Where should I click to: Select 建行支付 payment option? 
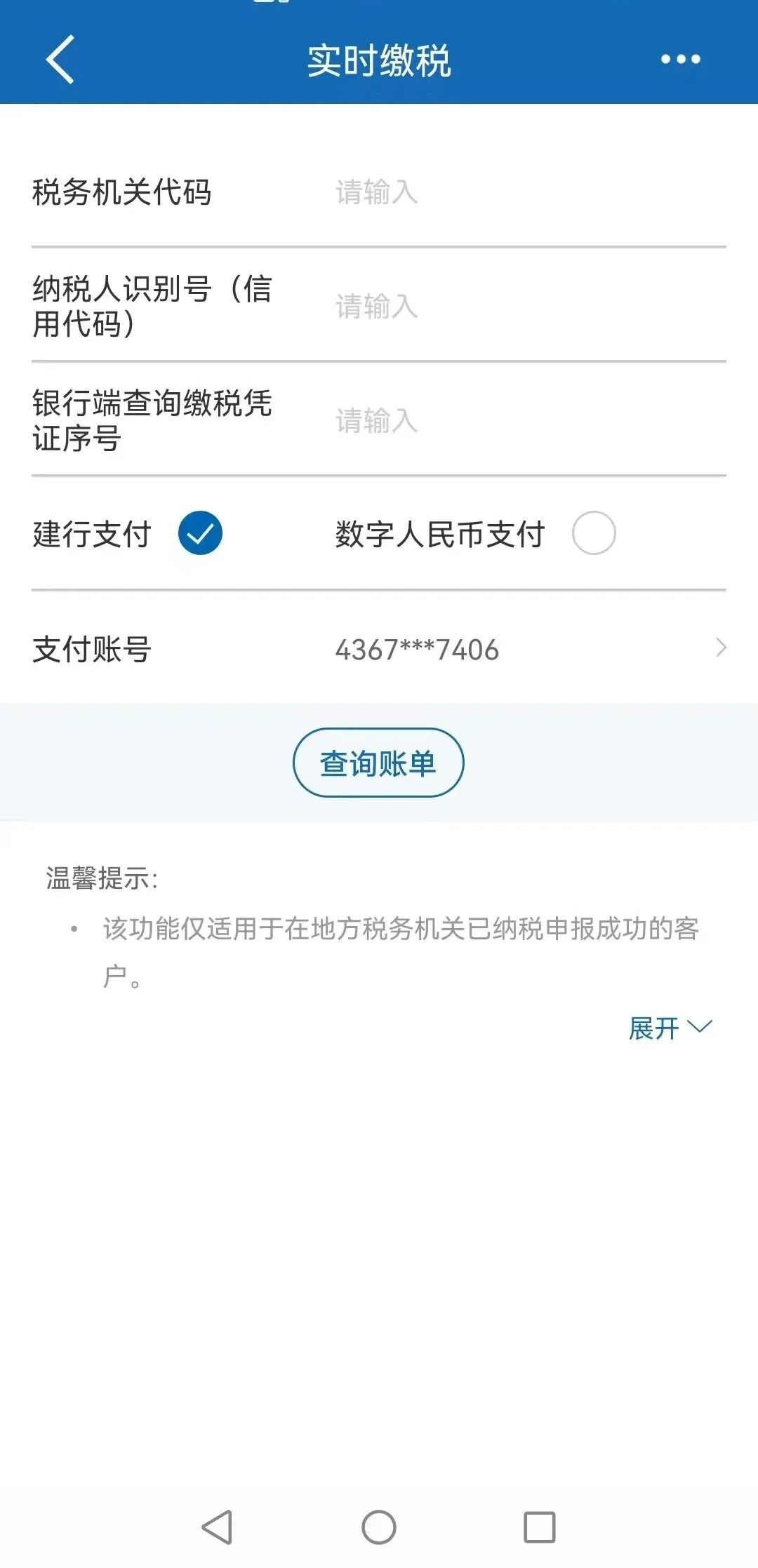[200, 533]
